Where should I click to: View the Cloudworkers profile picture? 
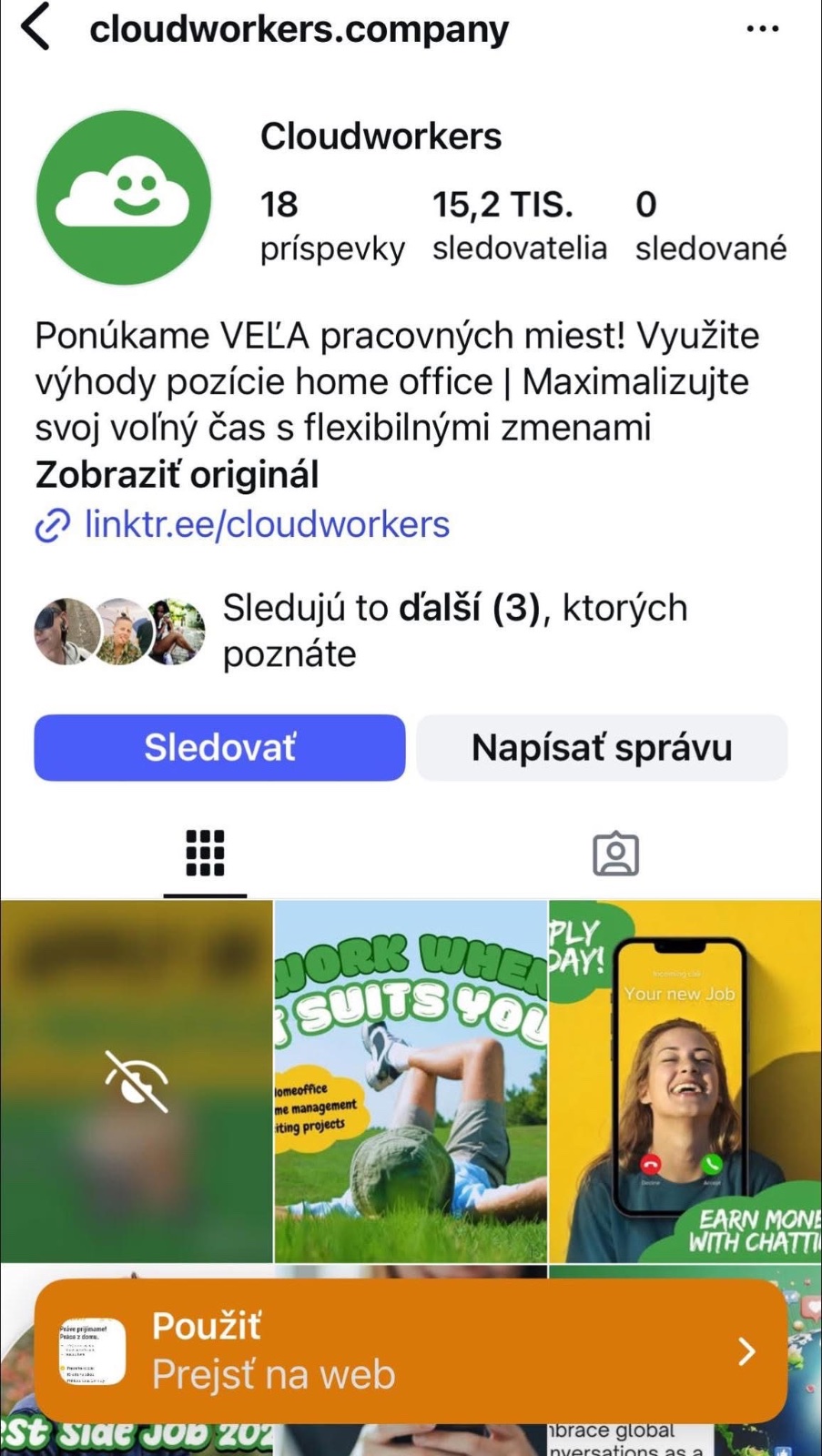(124, 197)
